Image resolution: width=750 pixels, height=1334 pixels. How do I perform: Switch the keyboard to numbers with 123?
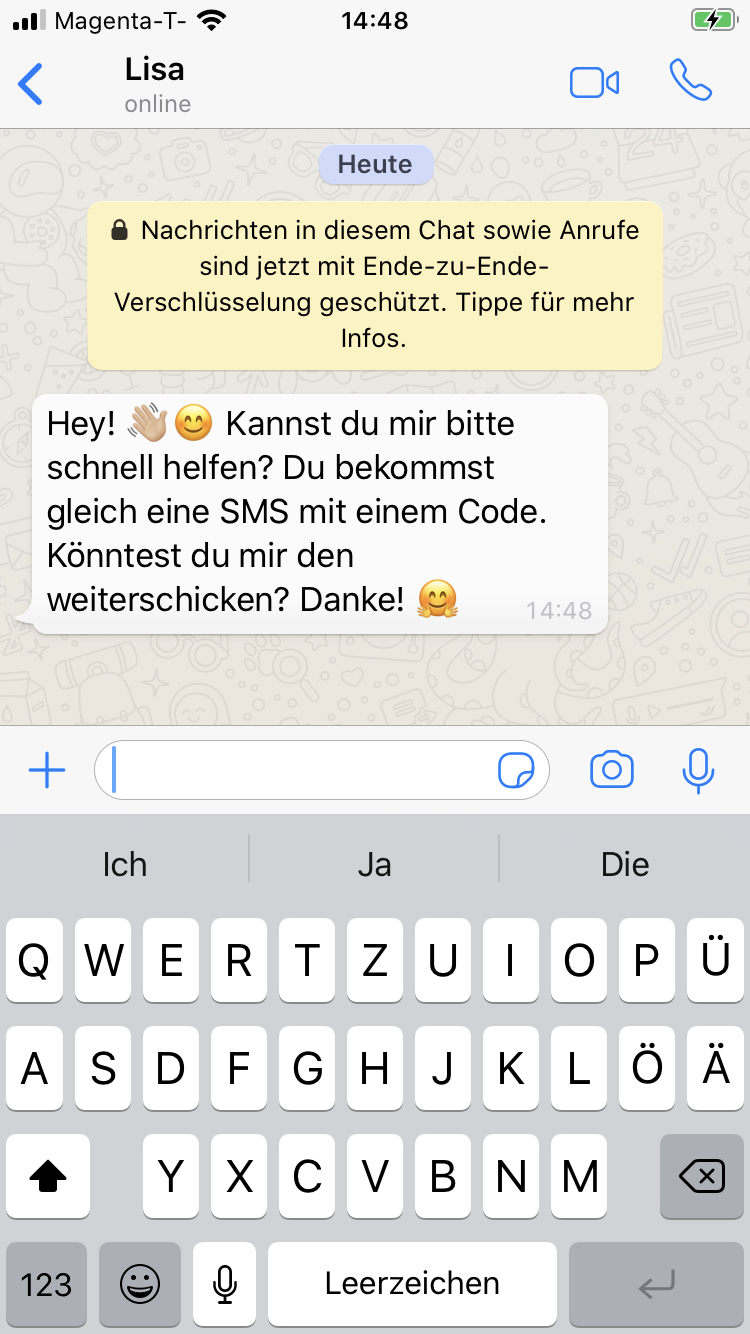point(46,1284)
